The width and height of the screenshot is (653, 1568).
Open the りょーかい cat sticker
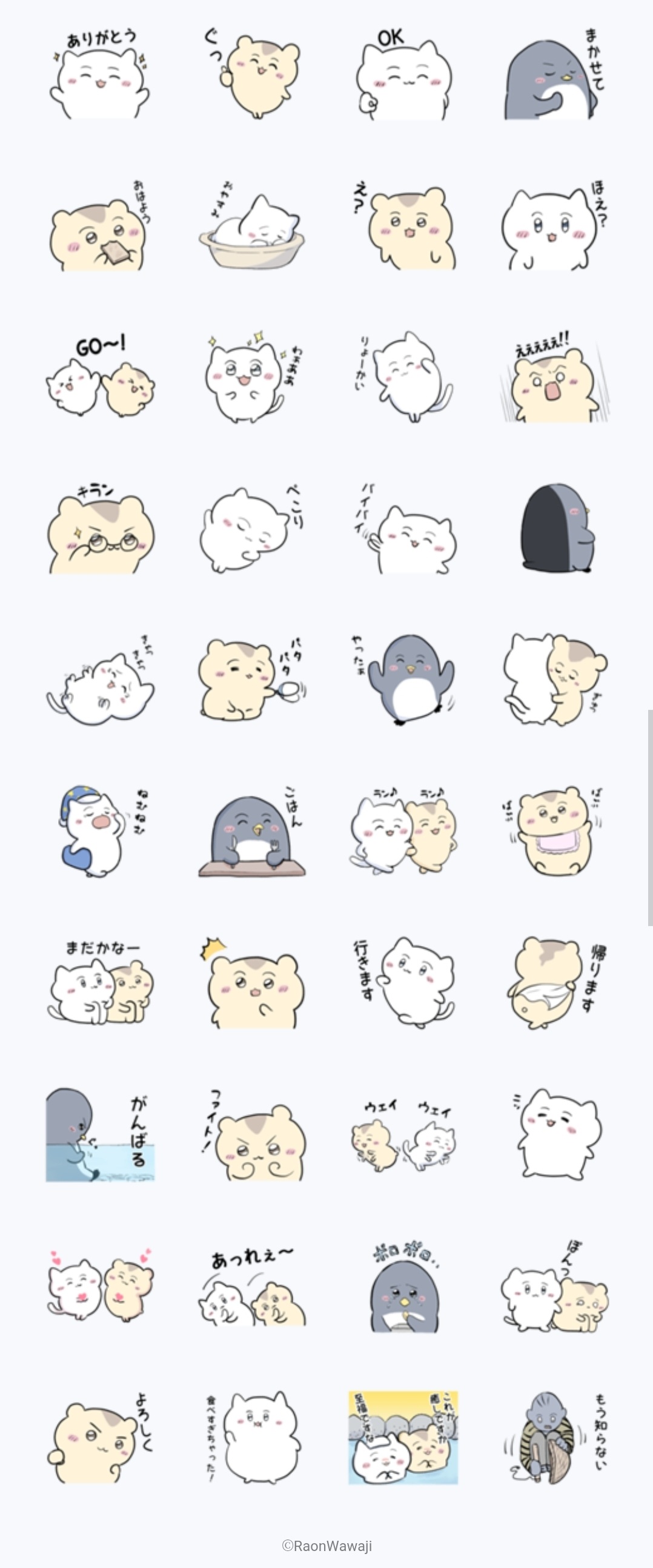(403, 378)
